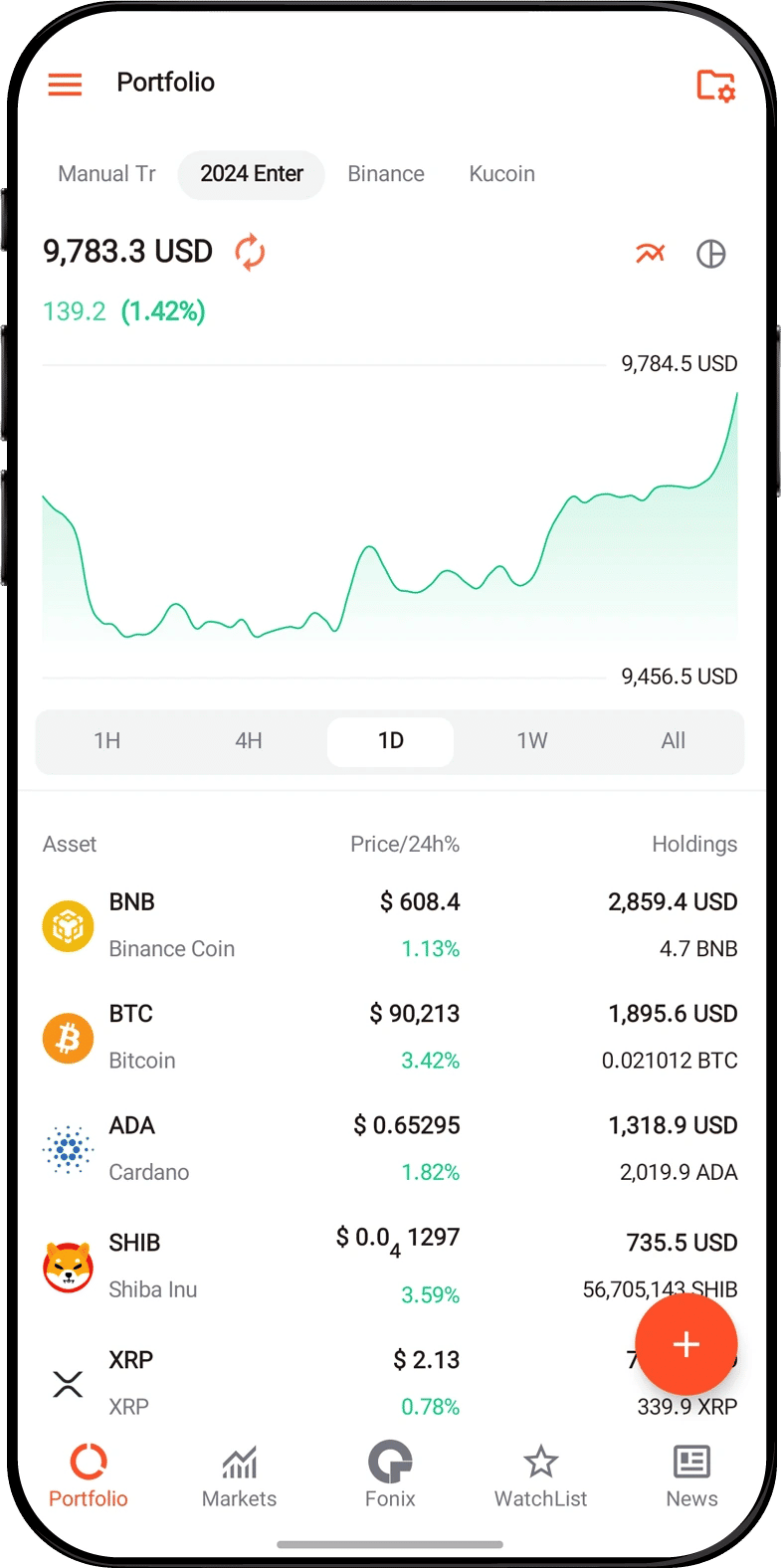Select the 1H chart range

click(107, 741)
